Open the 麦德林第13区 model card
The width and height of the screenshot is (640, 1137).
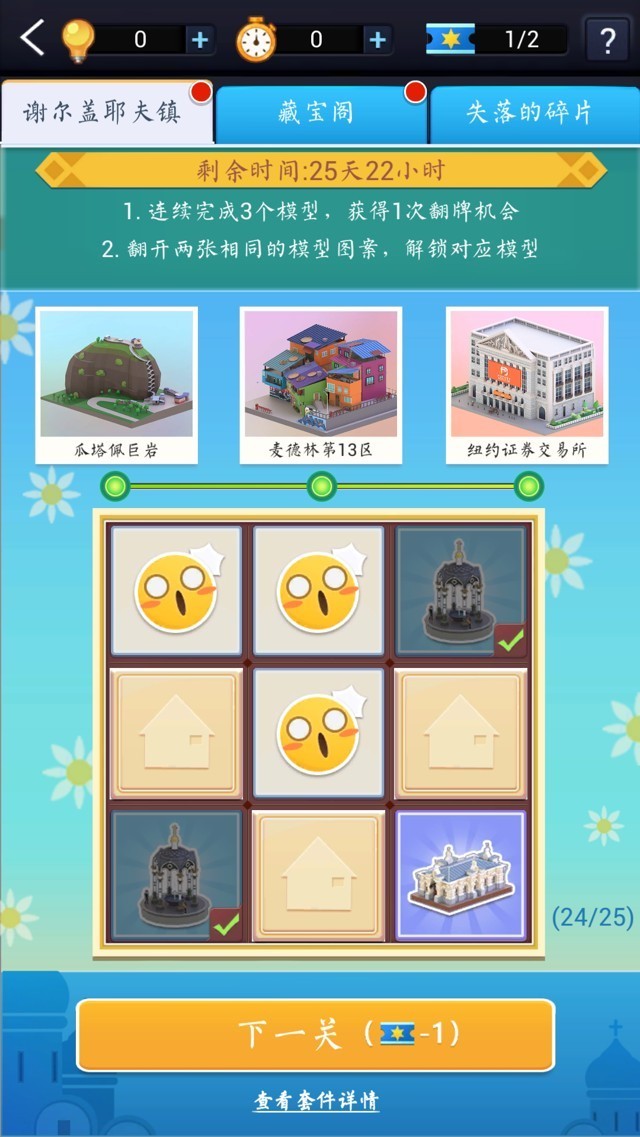point(321,385)
